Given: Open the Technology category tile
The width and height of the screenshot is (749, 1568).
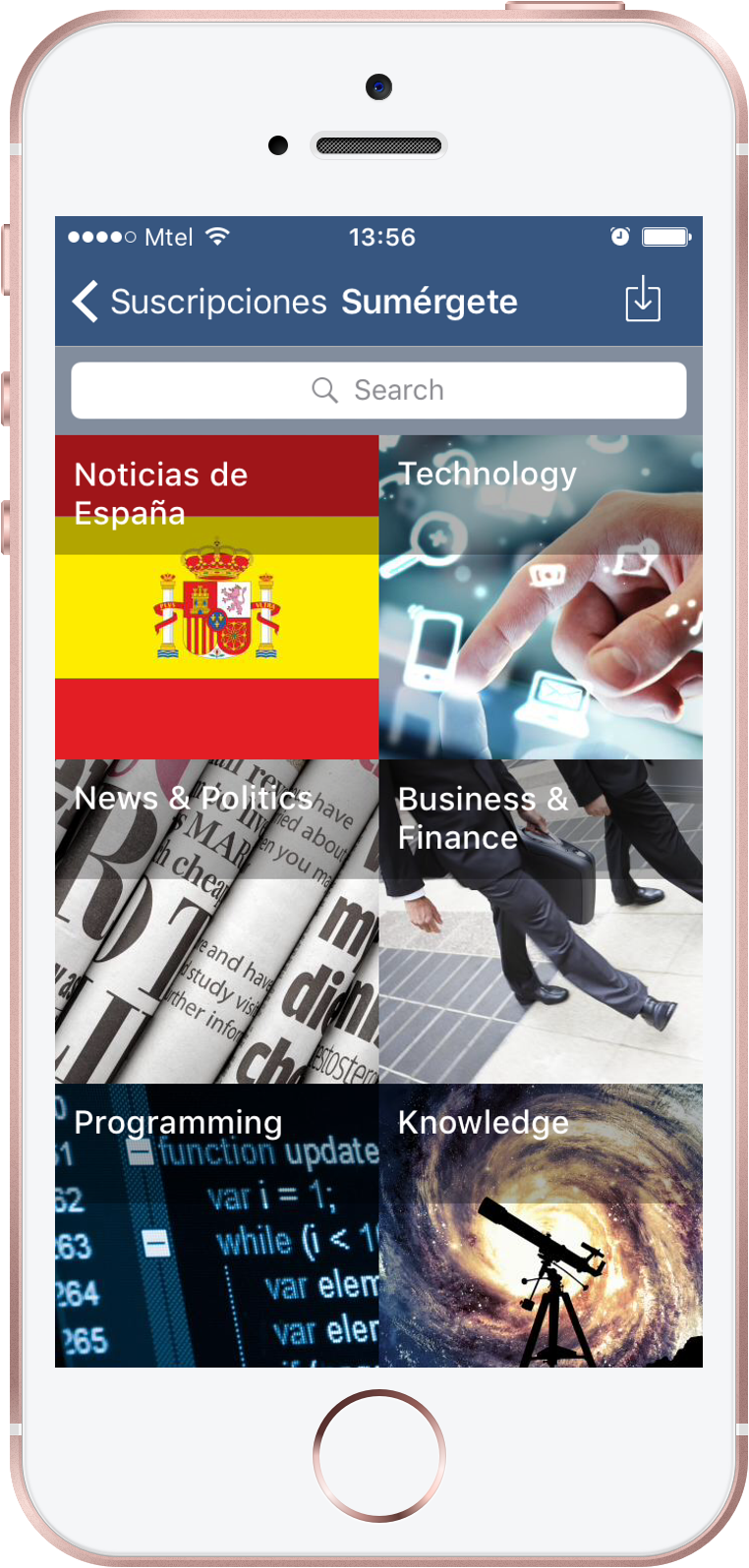Looking at the screenshot, I should point(541,597).
